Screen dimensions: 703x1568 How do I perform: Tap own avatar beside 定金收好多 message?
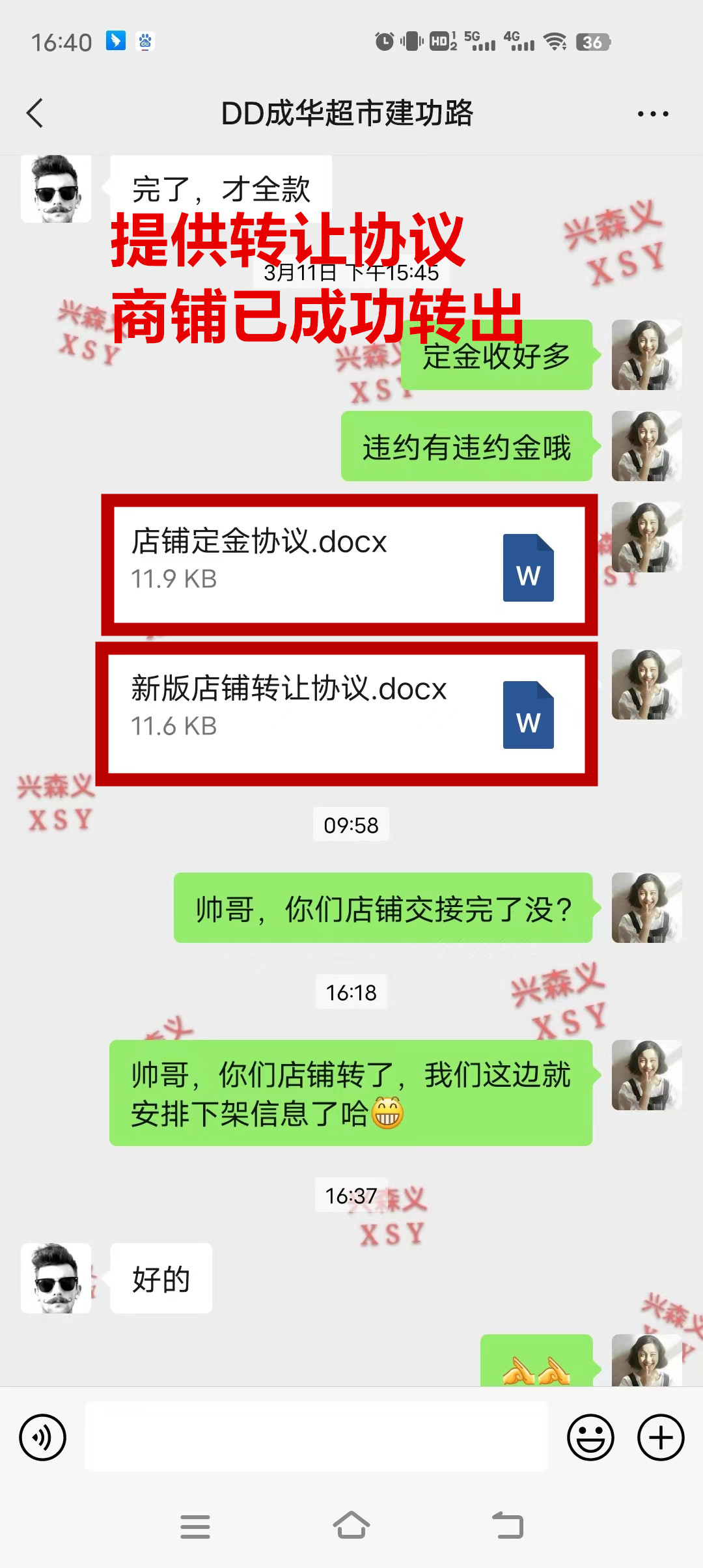646,355
